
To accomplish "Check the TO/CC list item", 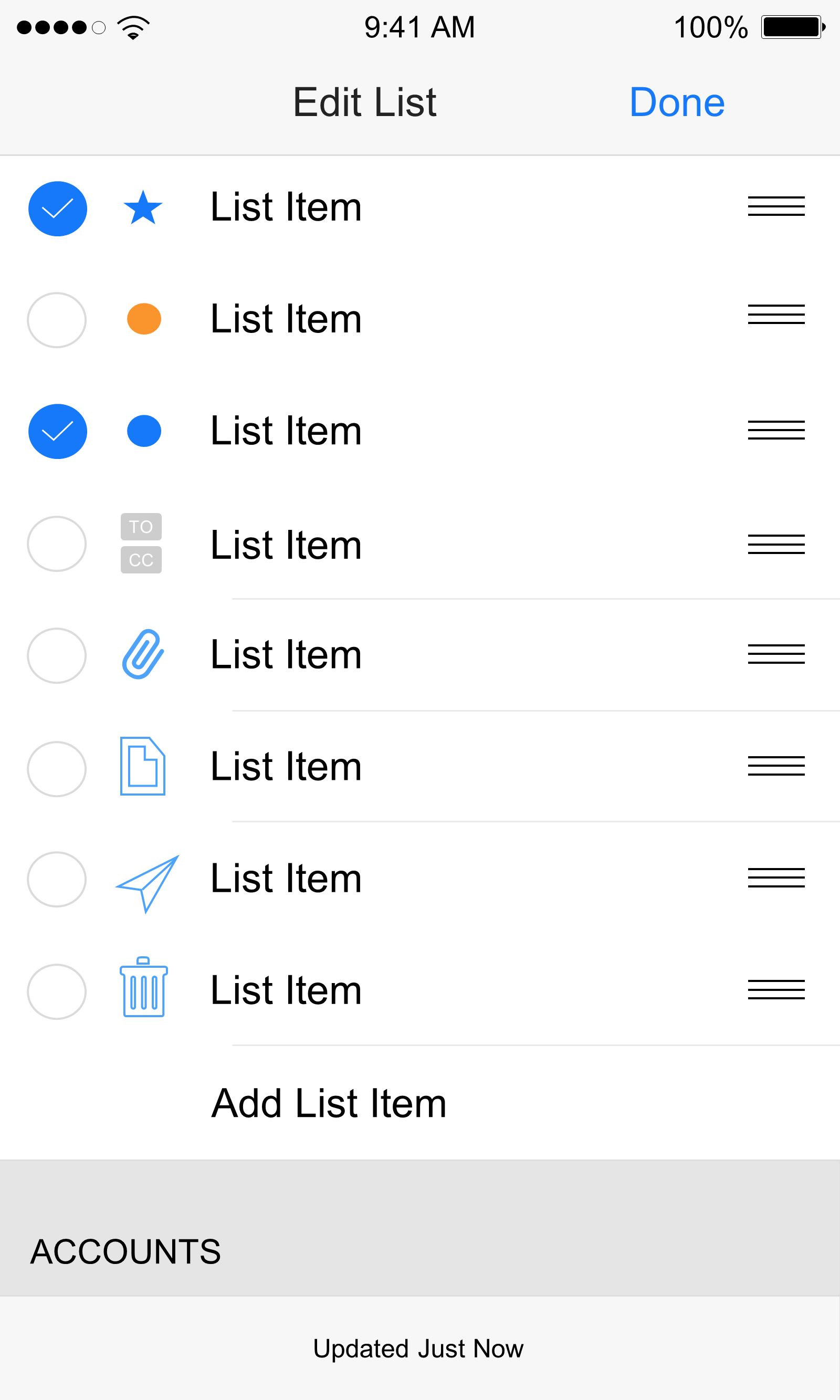I will 57,544.
